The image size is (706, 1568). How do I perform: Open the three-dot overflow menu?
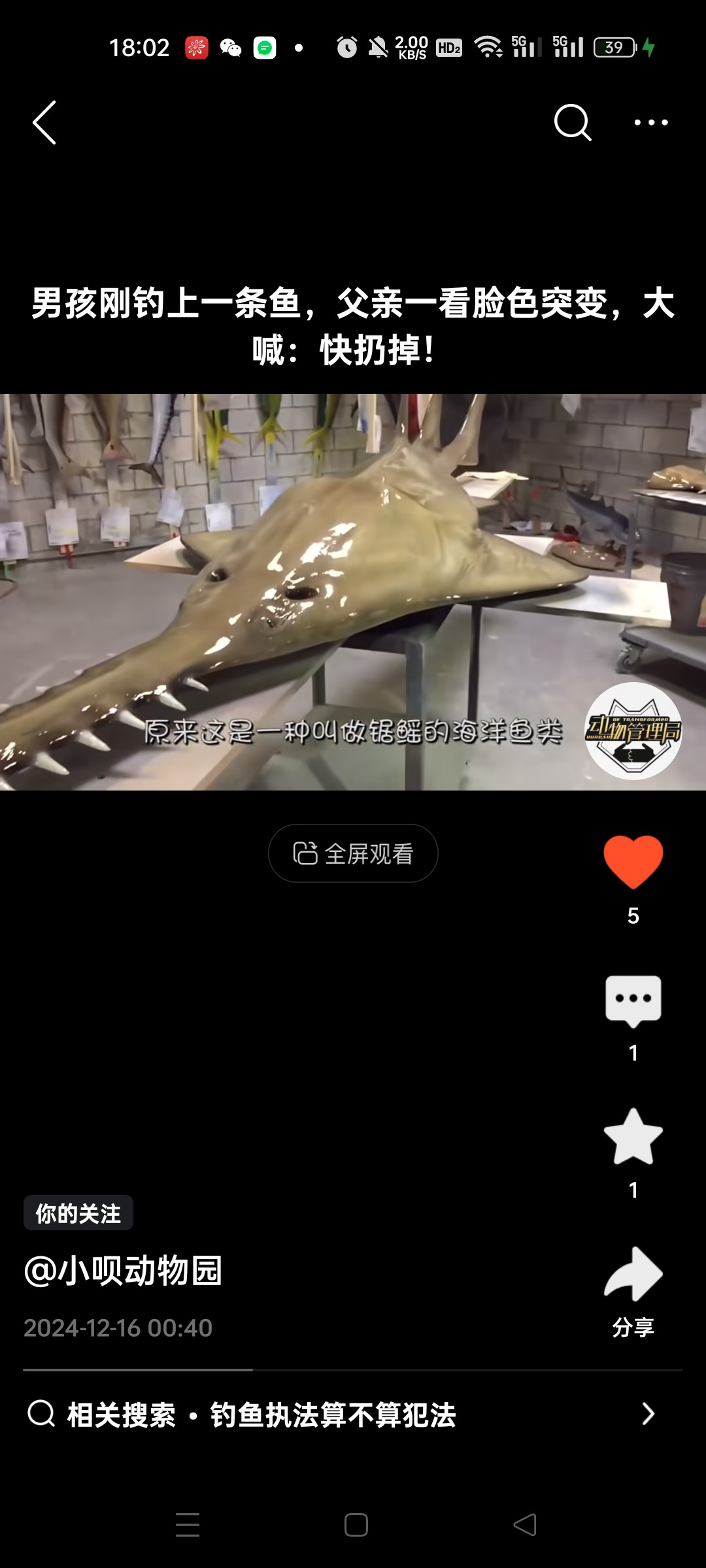click(651, 122)
